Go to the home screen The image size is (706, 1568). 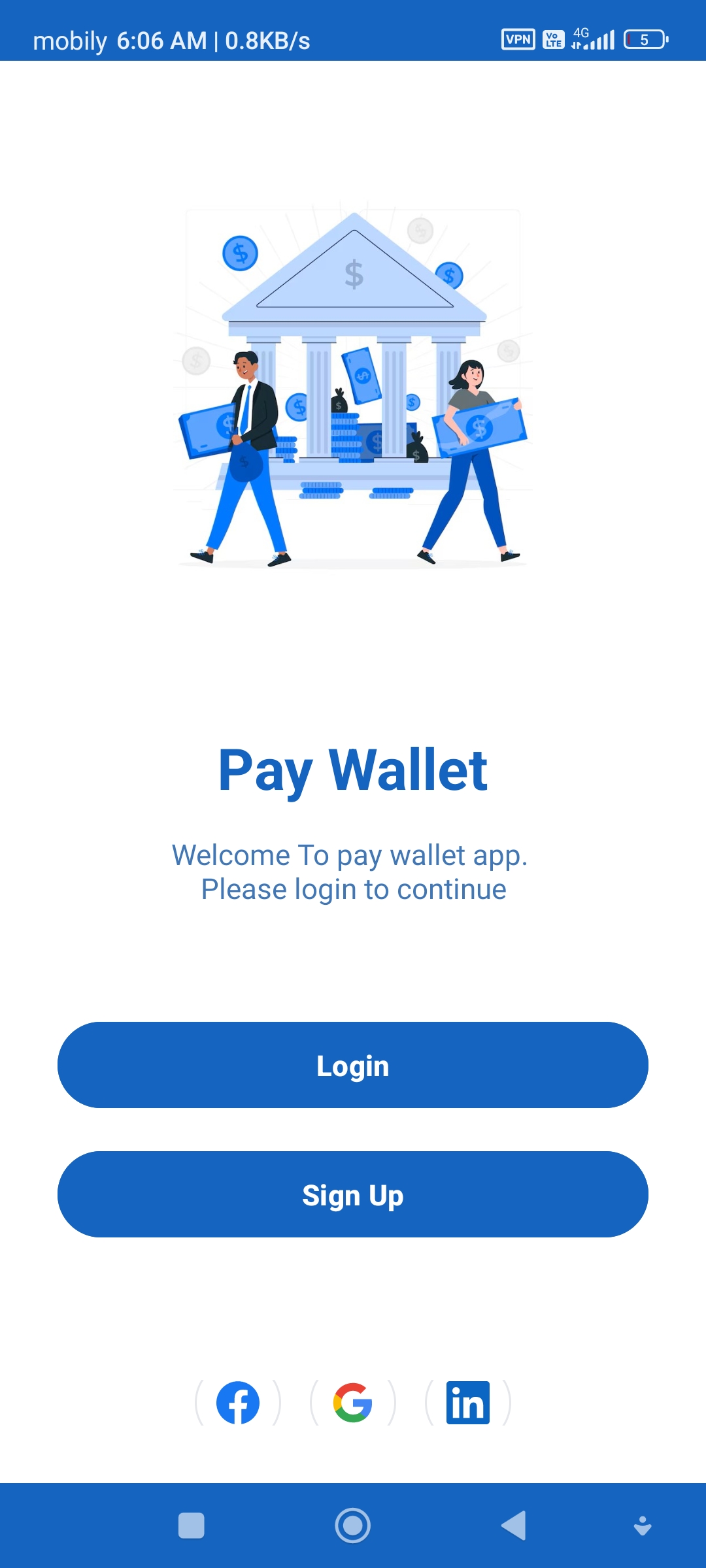[353, 1526]
